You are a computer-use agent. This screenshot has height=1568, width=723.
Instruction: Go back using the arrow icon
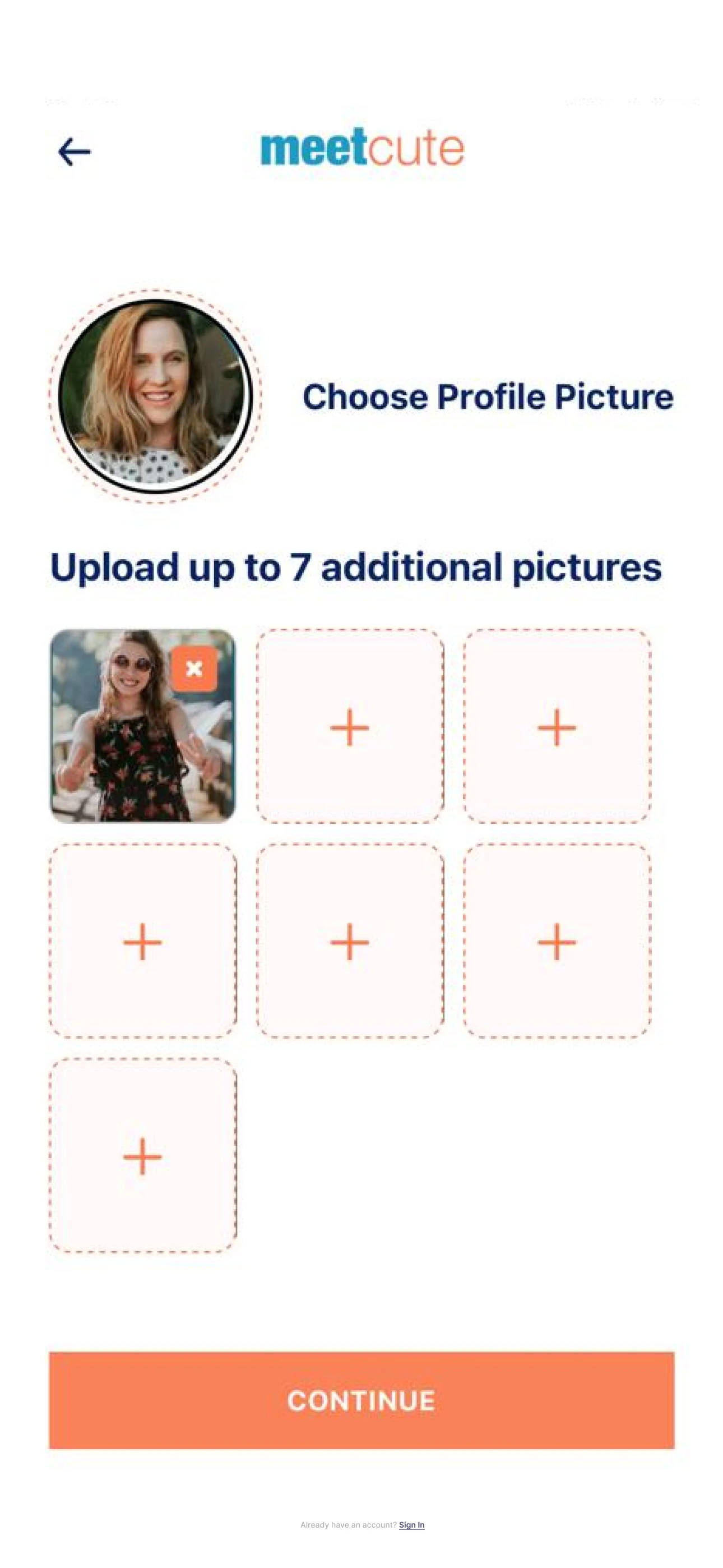click(x=74, y=151)
